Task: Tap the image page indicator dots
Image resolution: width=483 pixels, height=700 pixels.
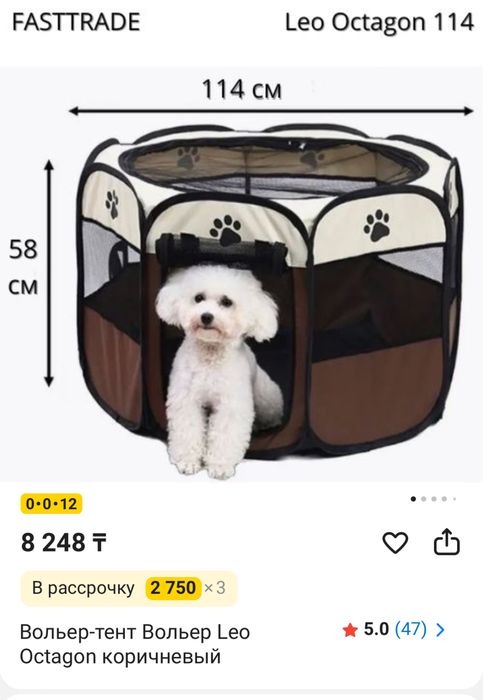Action: click(x=433, y=499)
